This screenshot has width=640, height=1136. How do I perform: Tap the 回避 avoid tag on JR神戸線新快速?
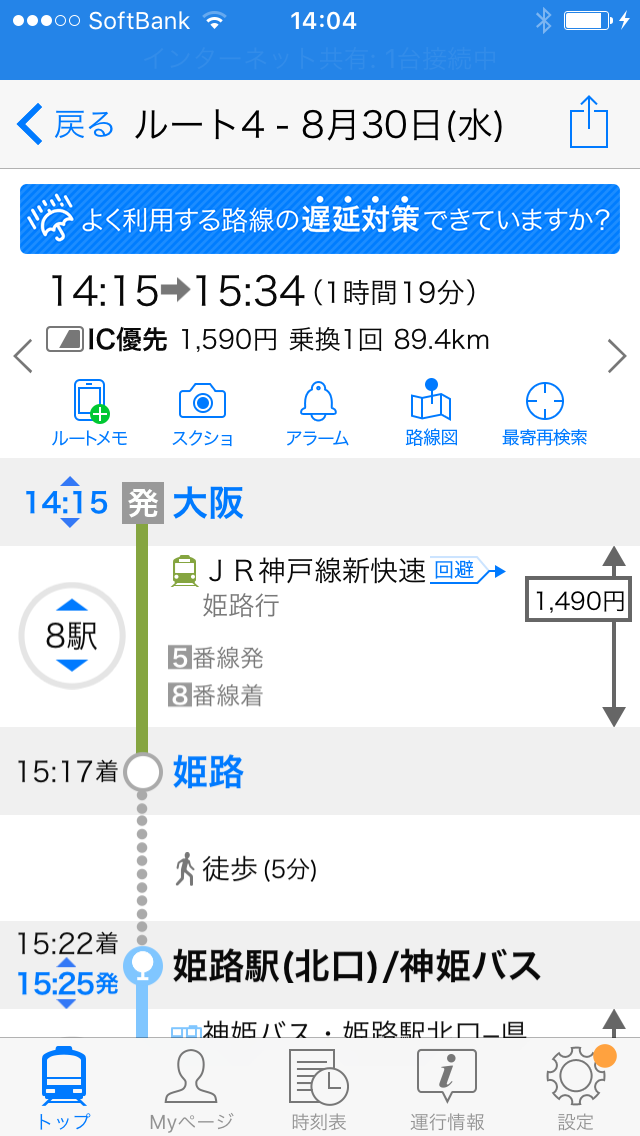(467, 572)
